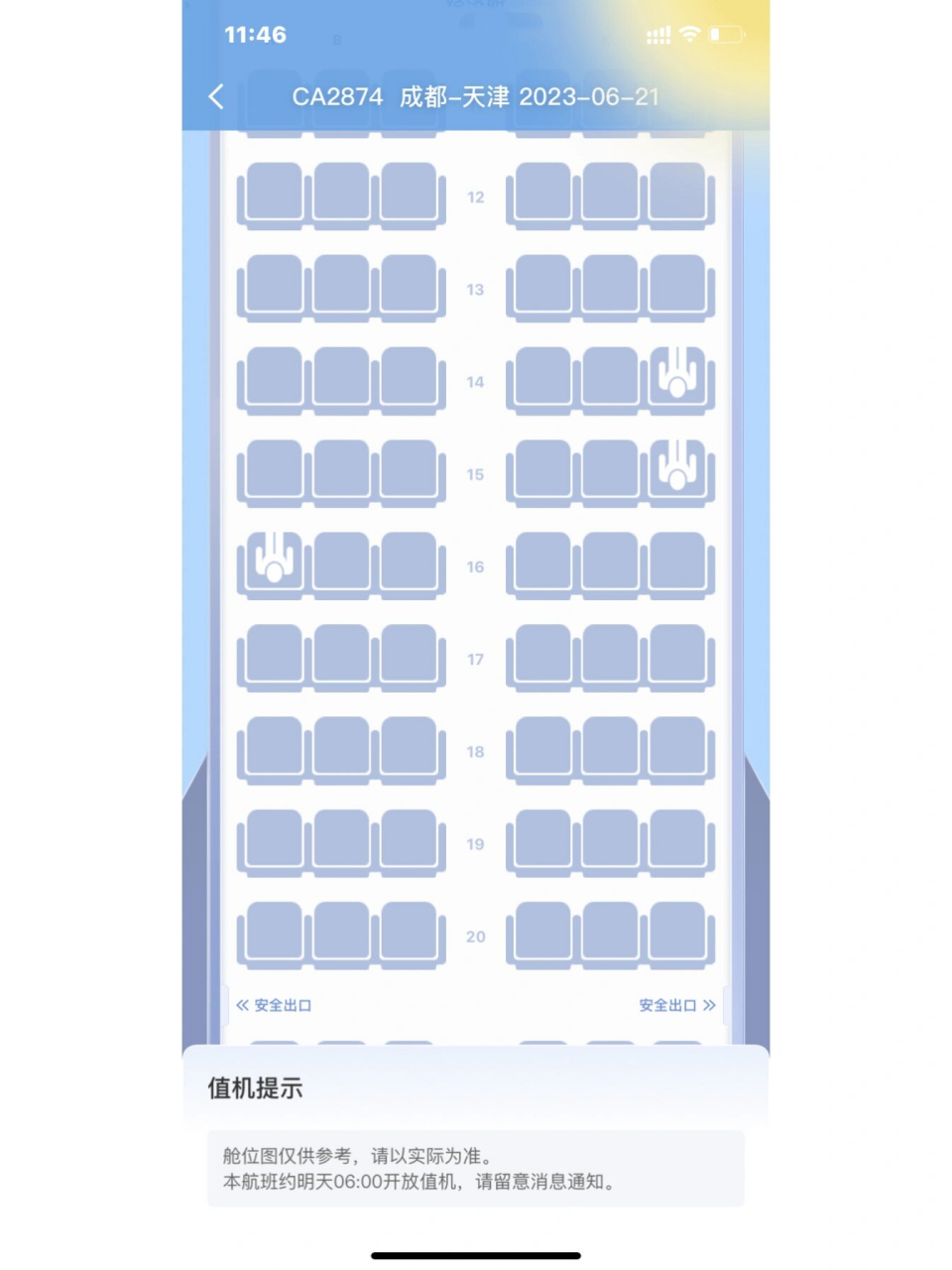Go back using the header arrow
The height and width of the screenshot is (1270, 952).
pyautogui.click(x=216, y=96)
